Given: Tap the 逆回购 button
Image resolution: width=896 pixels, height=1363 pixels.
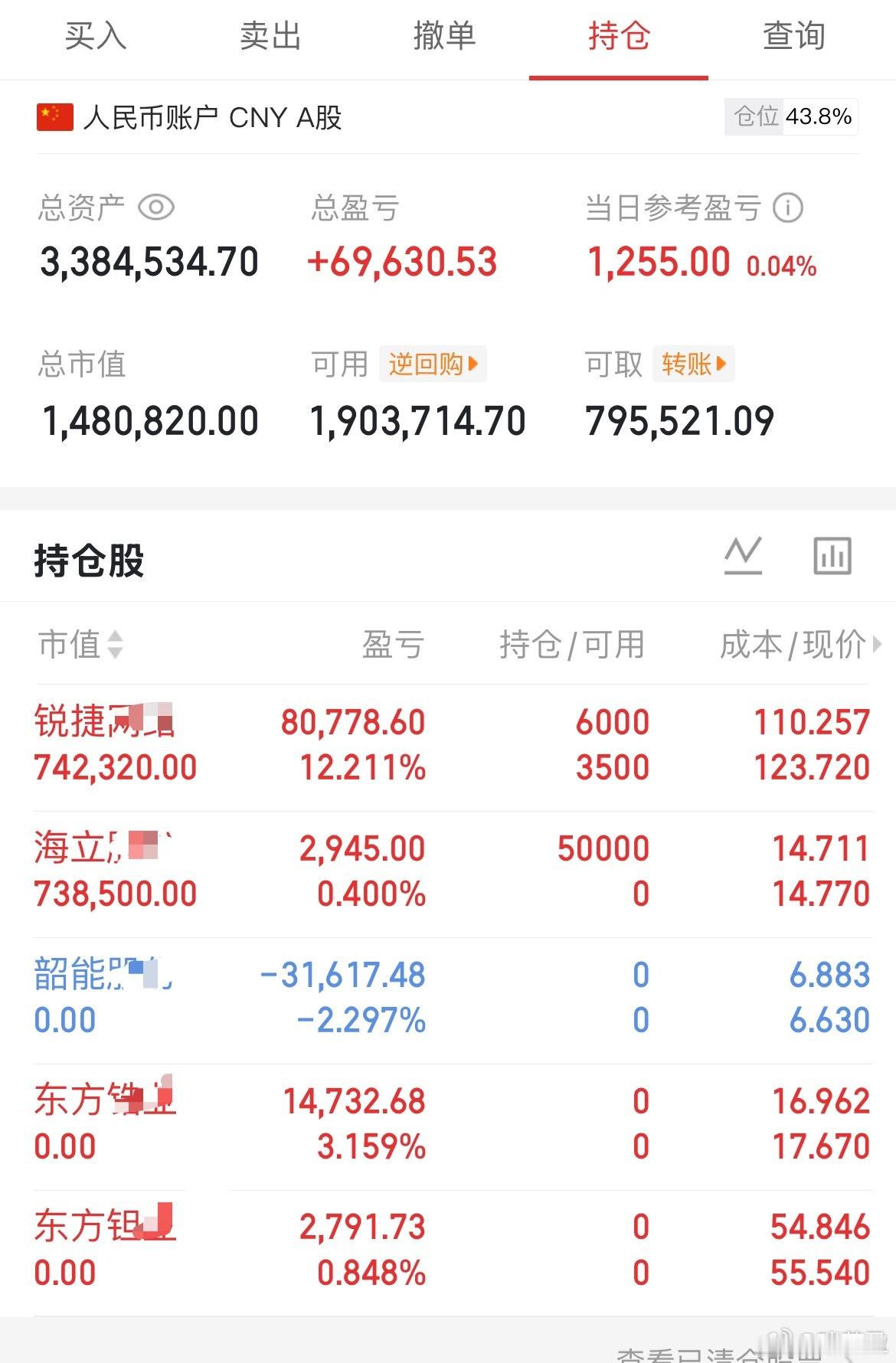Looking at the screenshot, I should point(433,364).
